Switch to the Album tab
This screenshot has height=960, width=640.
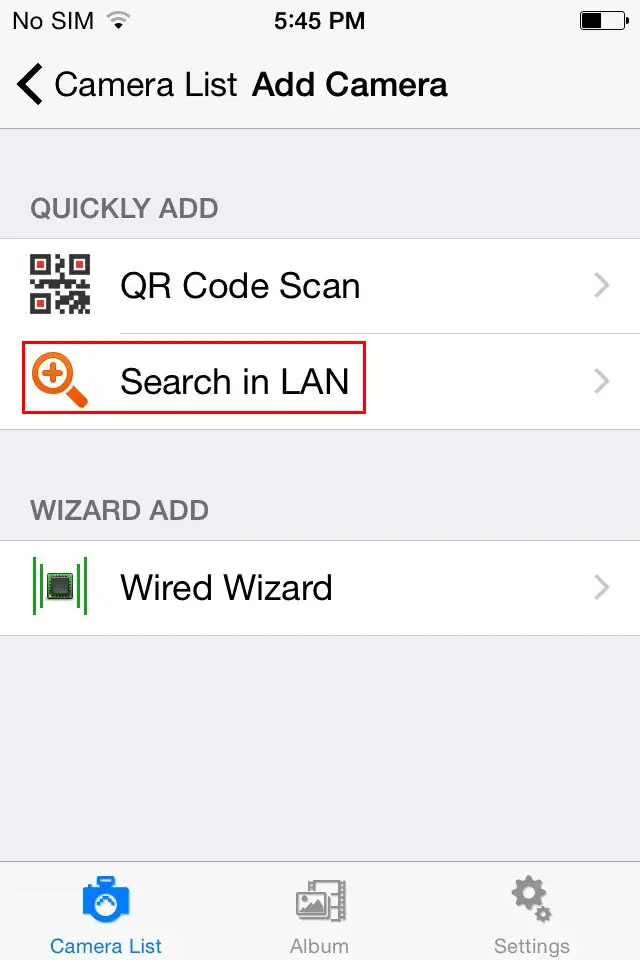(320, 914)
